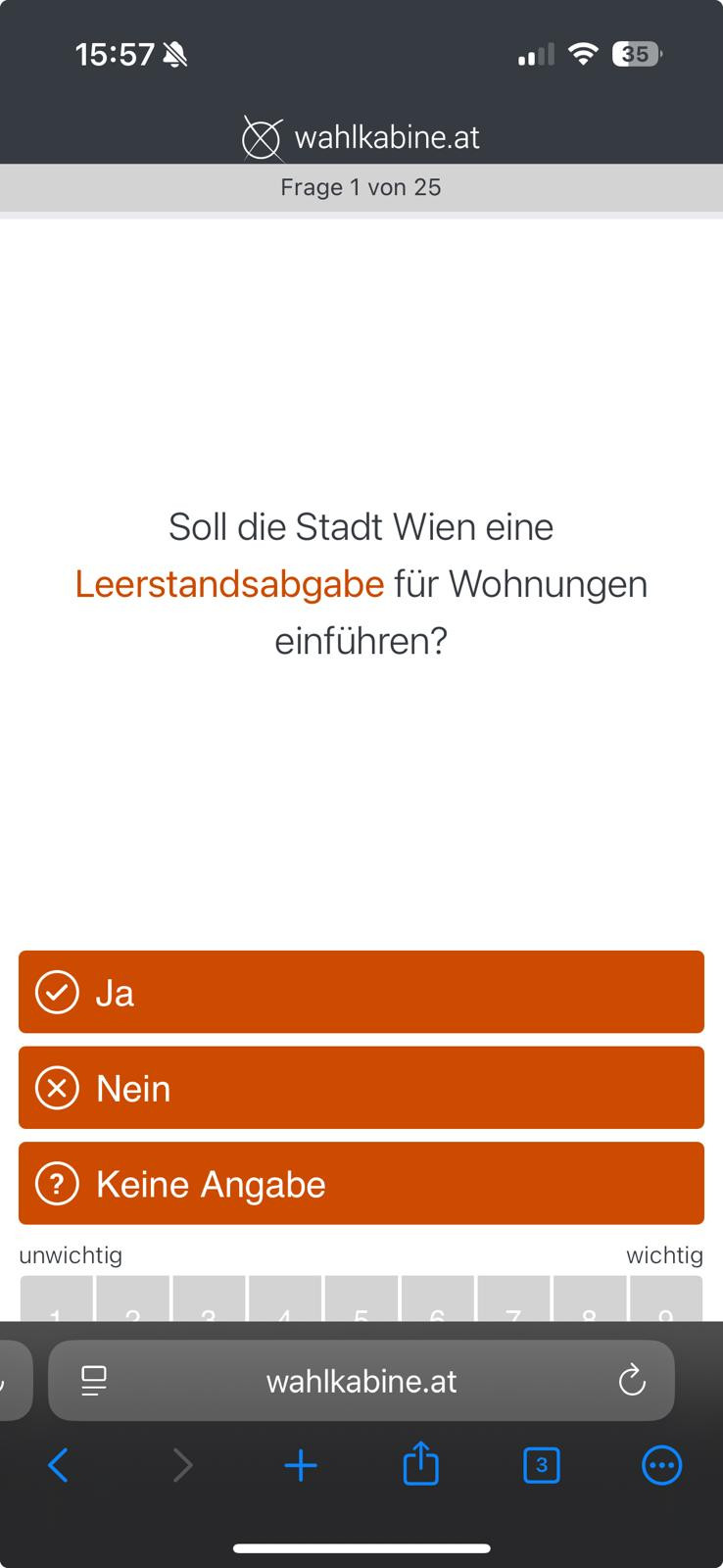Set importance rating to 5
Viewport: 723px width, 1568px height.
coord(361,1301)
